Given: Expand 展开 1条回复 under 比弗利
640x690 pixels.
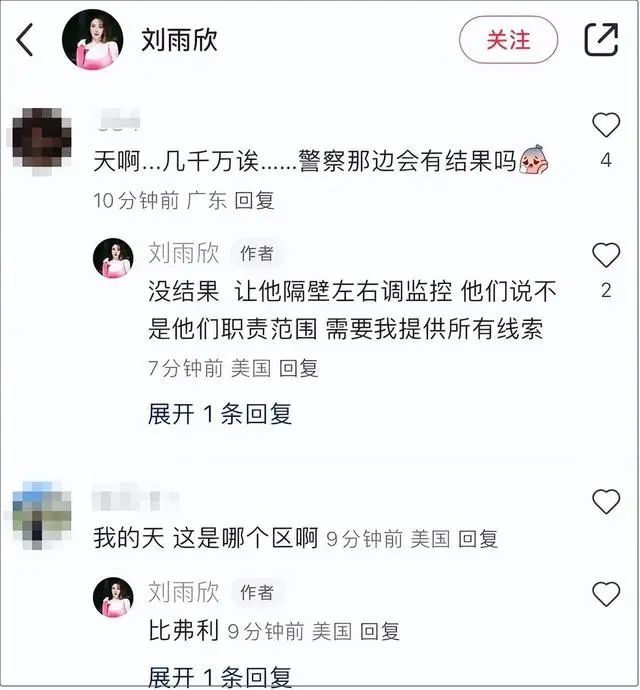Looking at the screenshot, I should pyautogui.click(x=220, y=676).
